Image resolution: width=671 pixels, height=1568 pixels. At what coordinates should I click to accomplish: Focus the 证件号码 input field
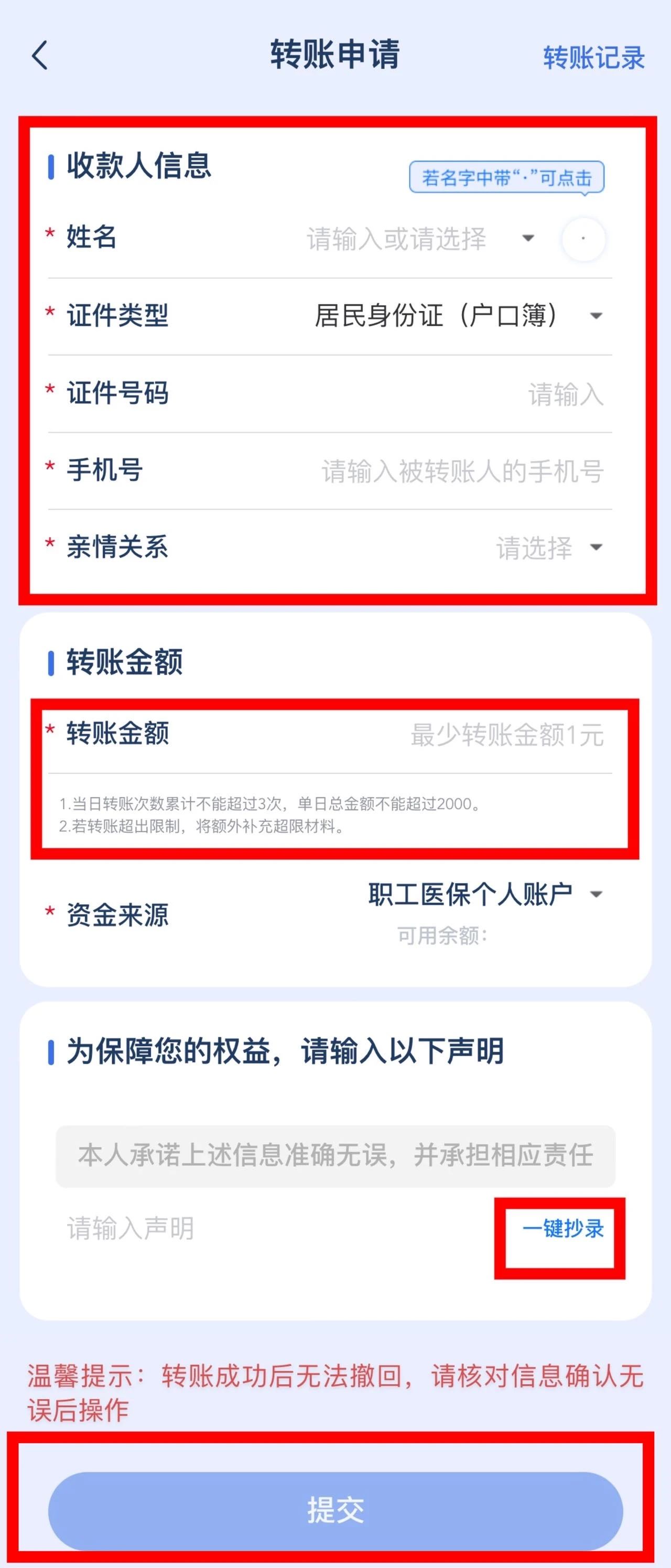(x=565, y=394)
